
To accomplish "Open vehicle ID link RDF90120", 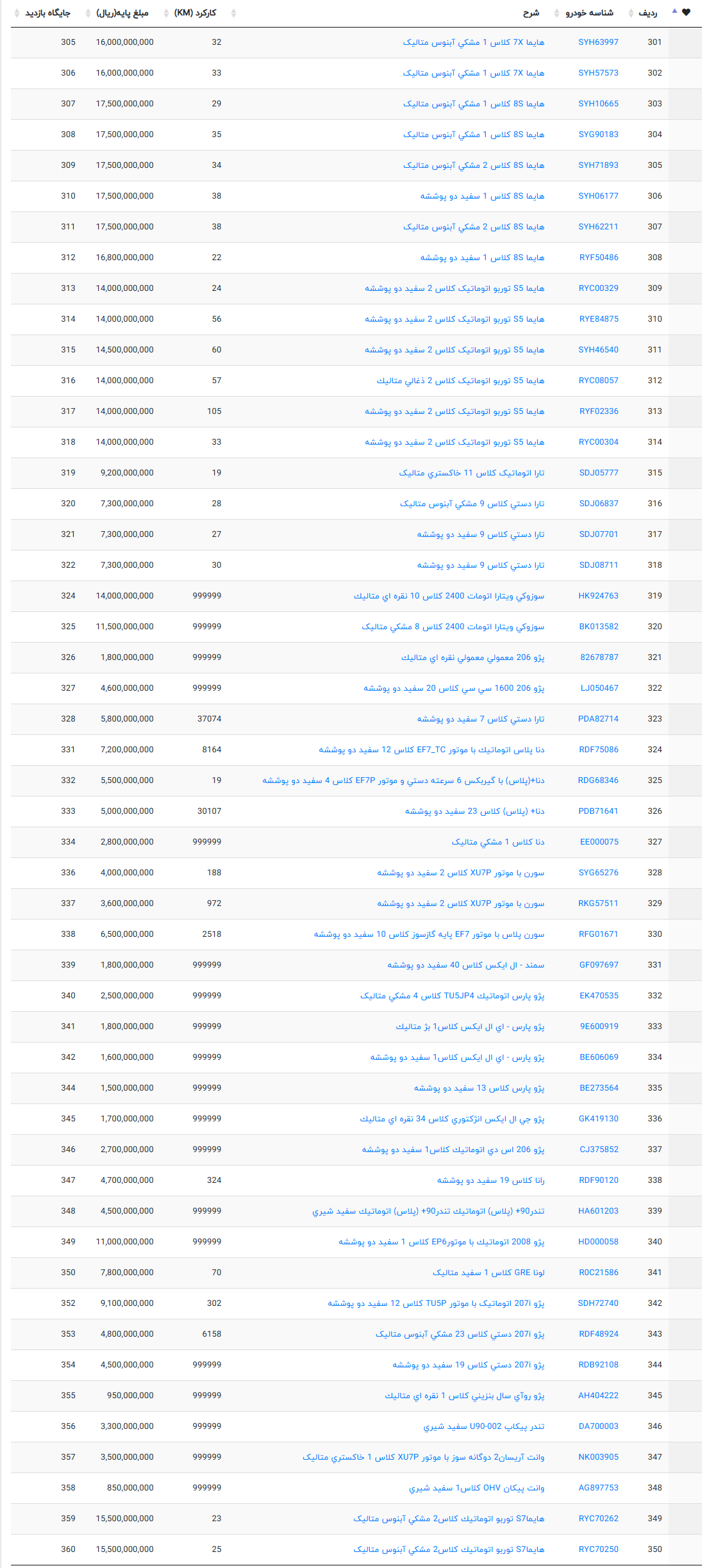I will coord(599,1180).
